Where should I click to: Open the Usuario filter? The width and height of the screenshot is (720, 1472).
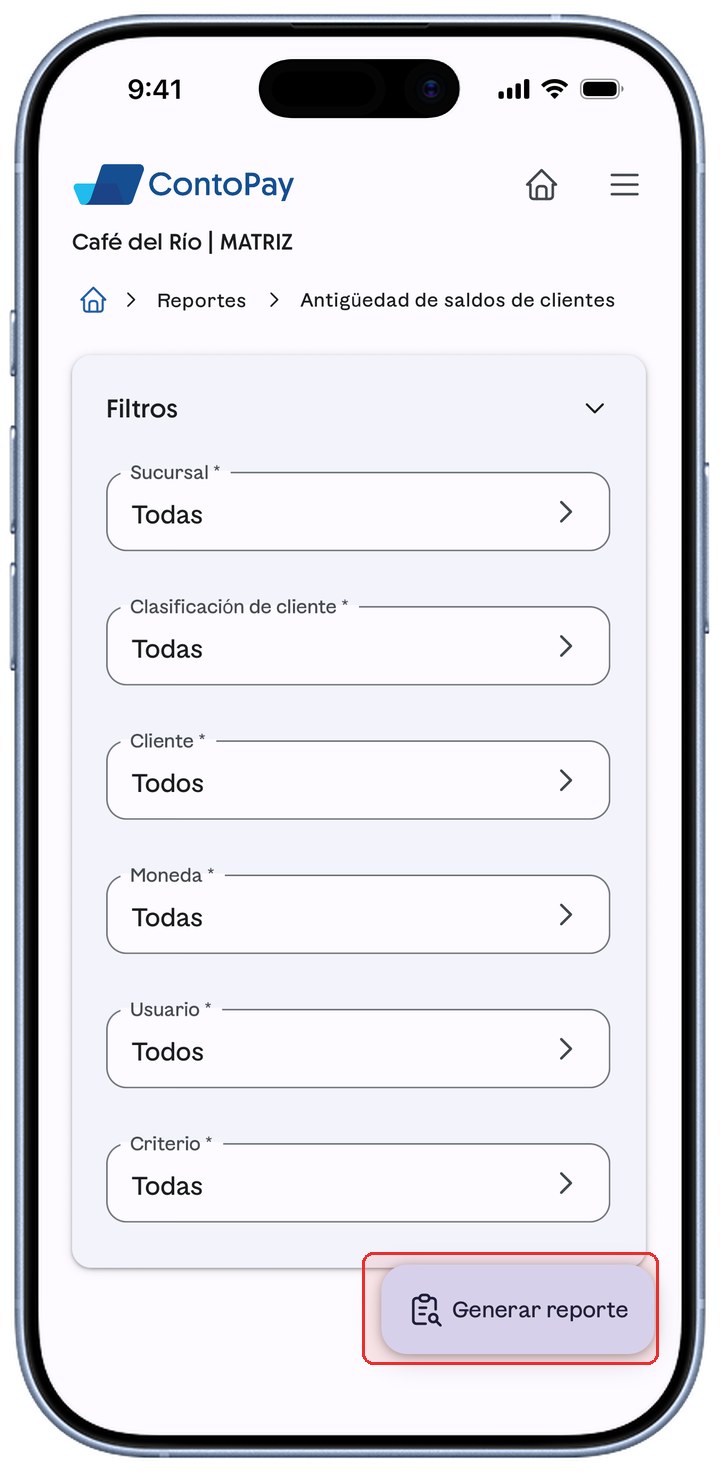358,1048
